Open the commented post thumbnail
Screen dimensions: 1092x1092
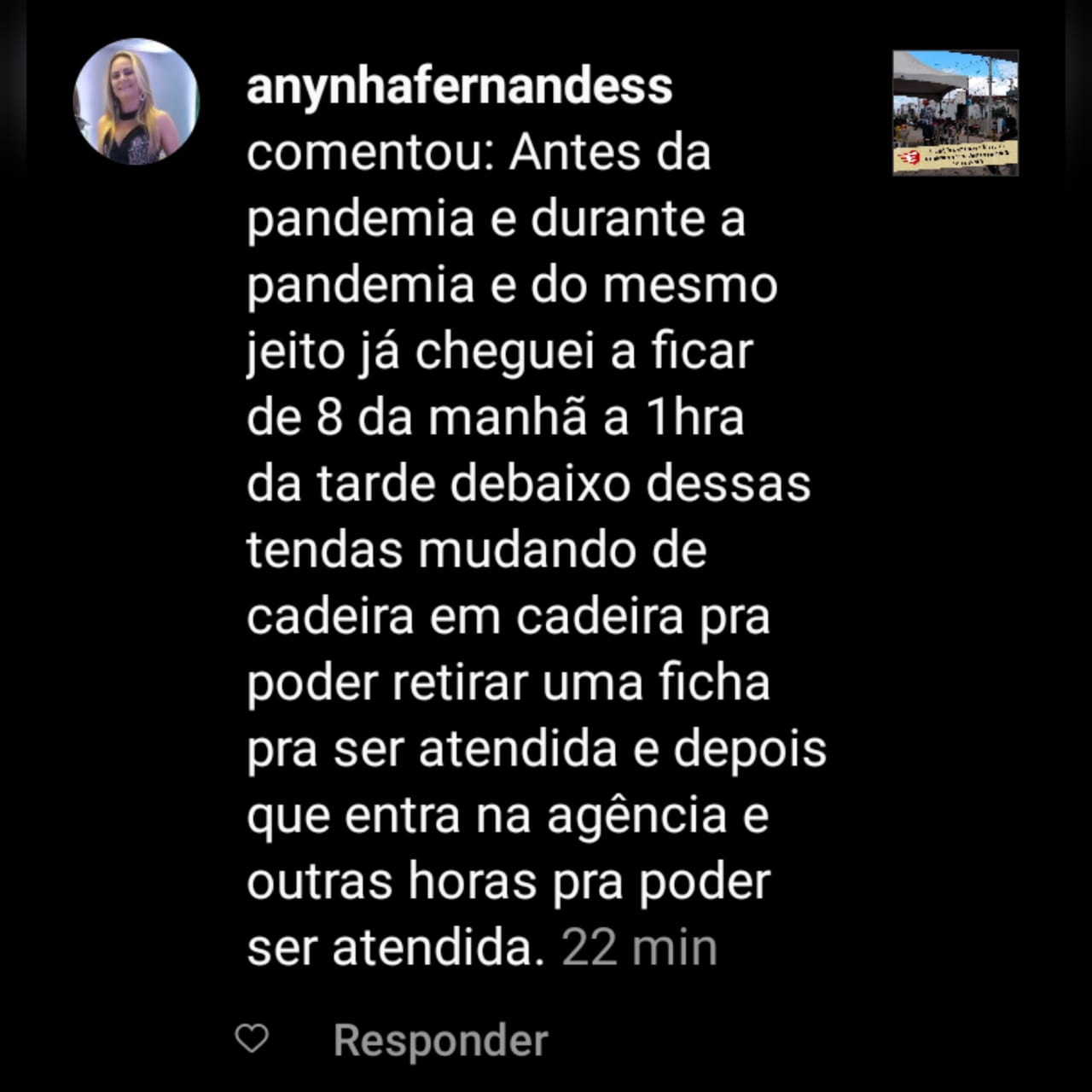point(955,113)
